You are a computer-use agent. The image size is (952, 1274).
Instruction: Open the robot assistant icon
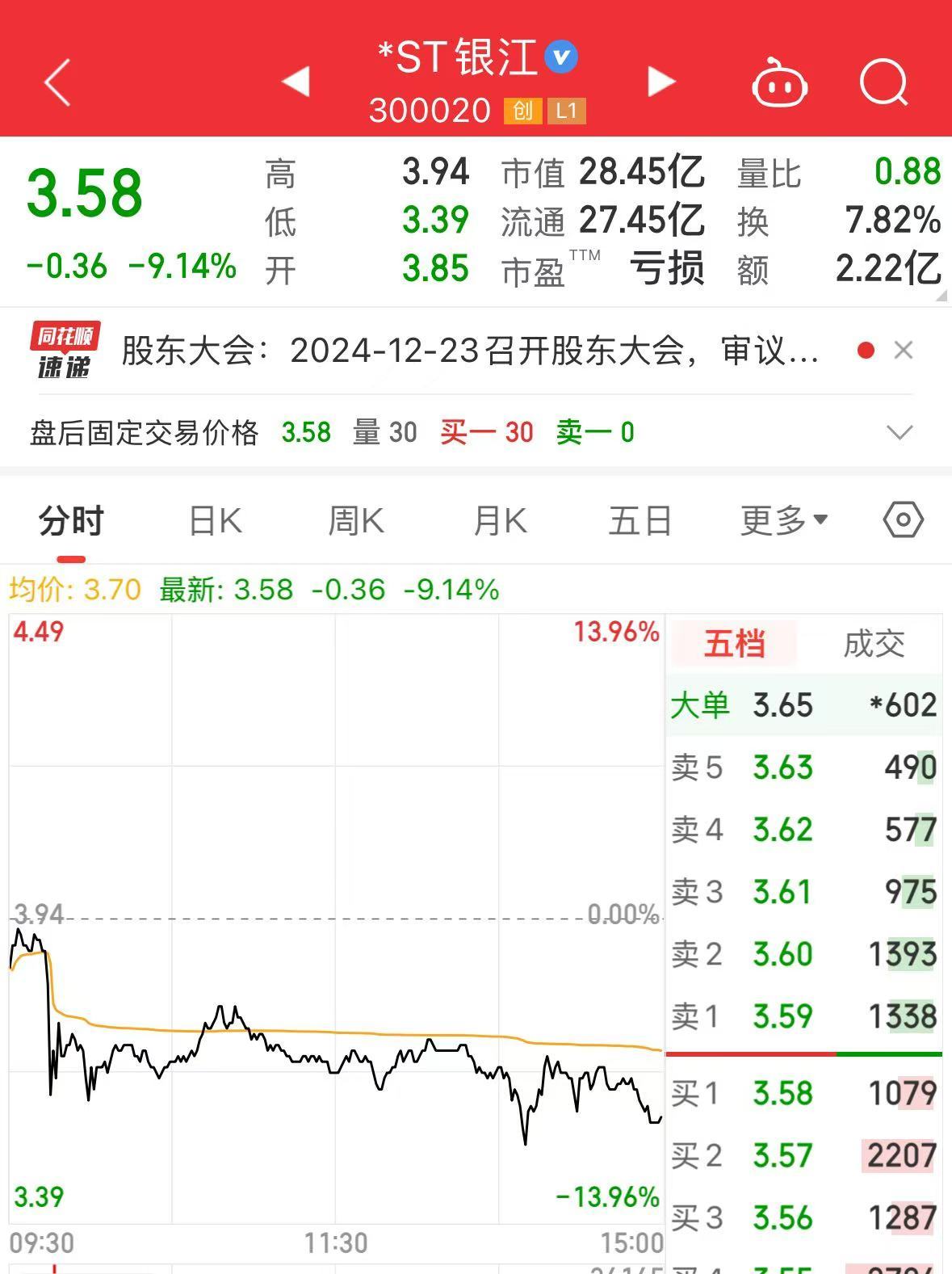[779, 83]
